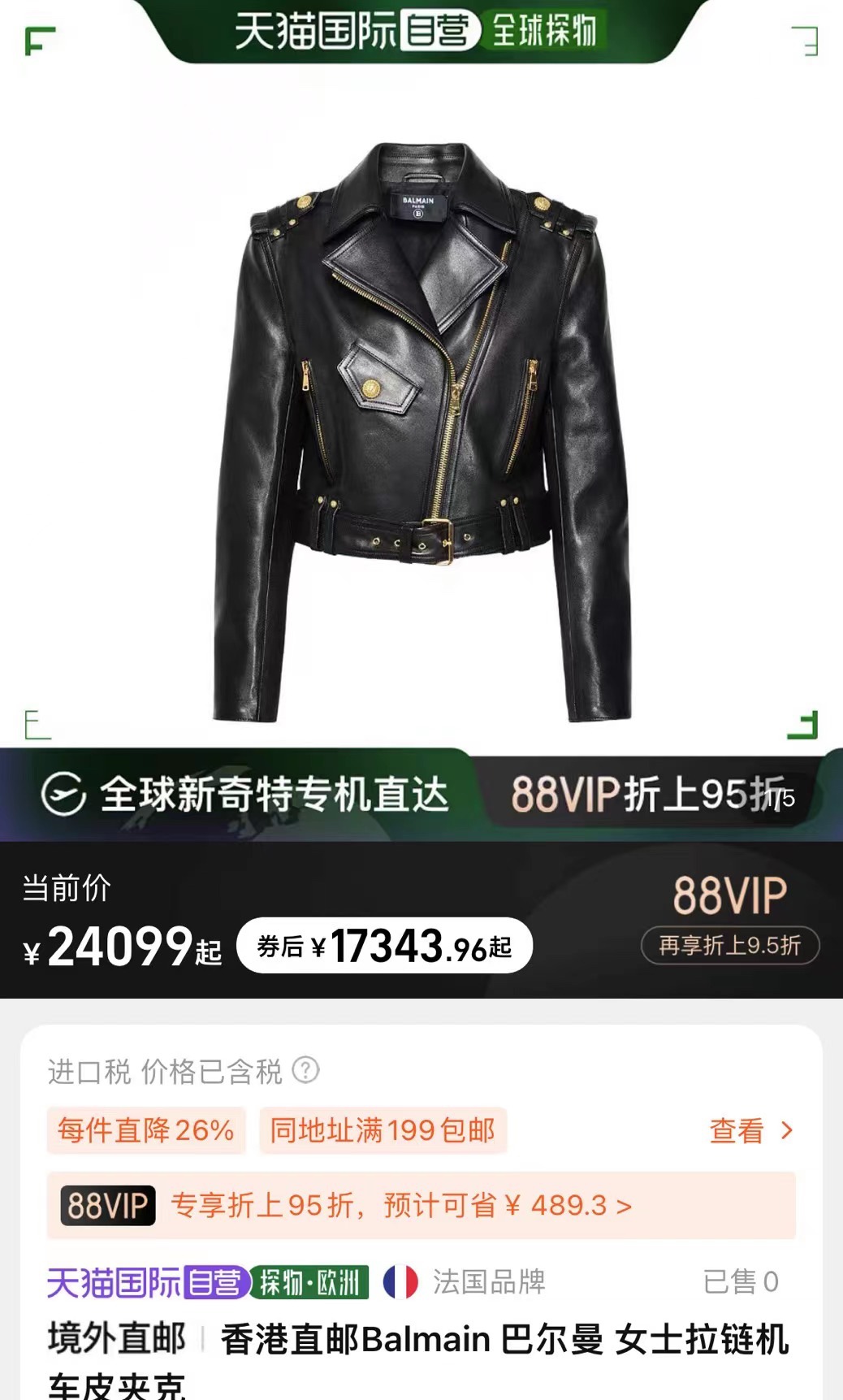View promotions via the 查看 link
This screenshot has height=1400, width=843.
[750, 1130]
